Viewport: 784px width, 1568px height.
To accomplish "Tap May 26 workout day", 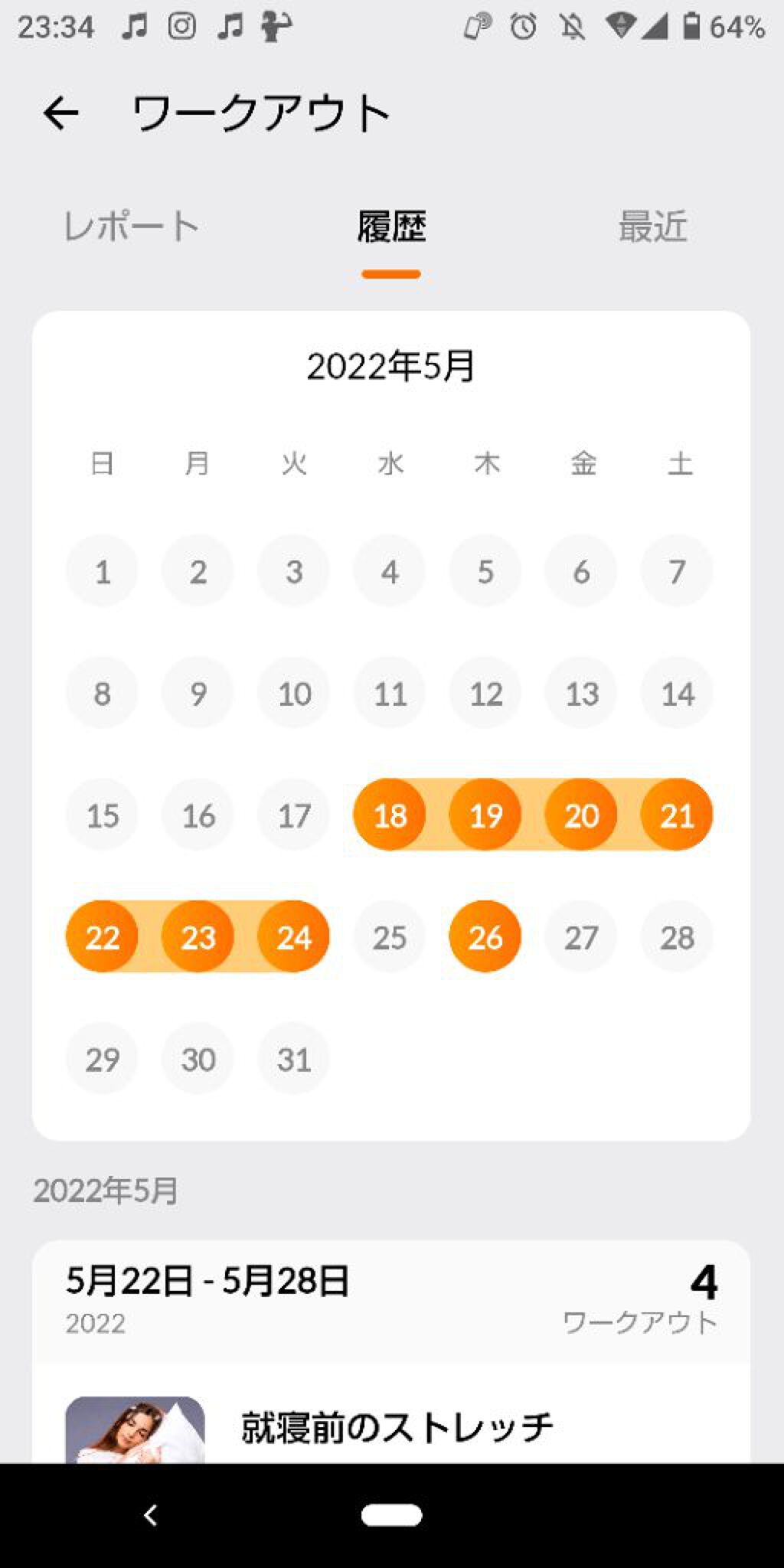I will (485, 936).
